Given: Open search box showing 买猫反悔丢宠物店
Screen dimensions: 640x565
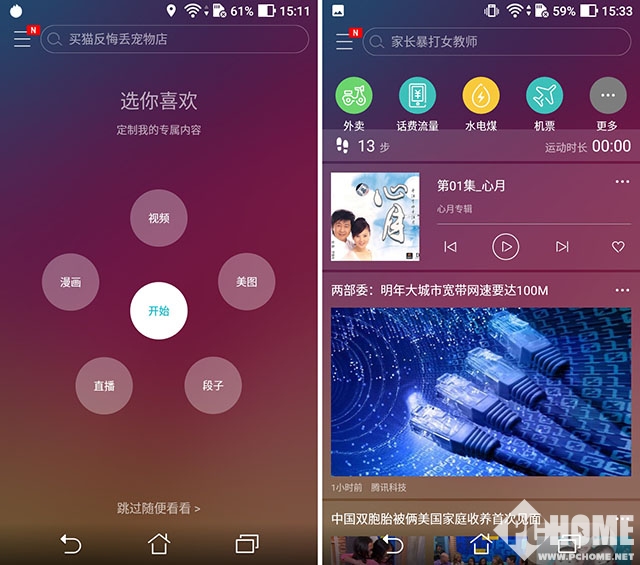Looking at the screenshot, I should (x=174, y=40).
